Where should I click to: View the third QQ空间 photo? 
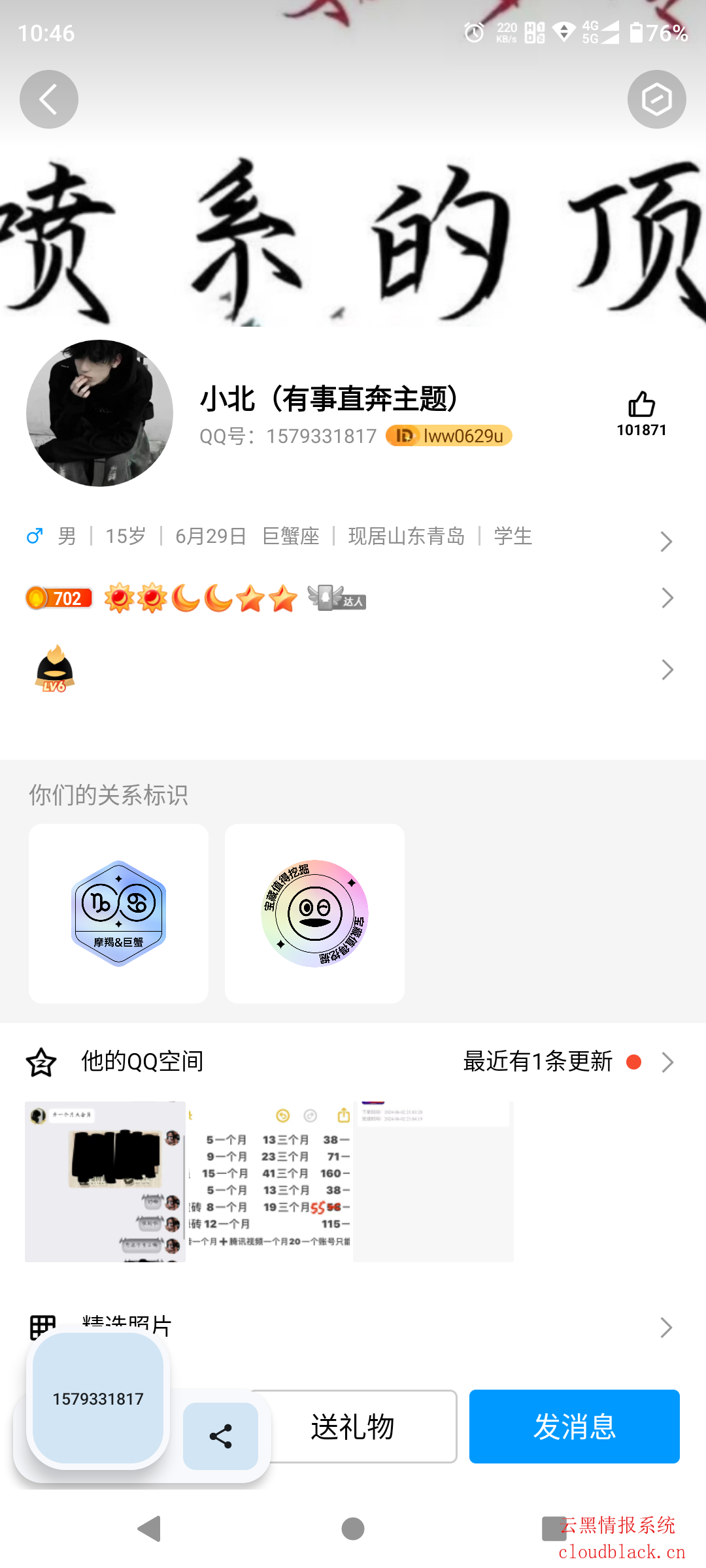[x=433, y=1181]
